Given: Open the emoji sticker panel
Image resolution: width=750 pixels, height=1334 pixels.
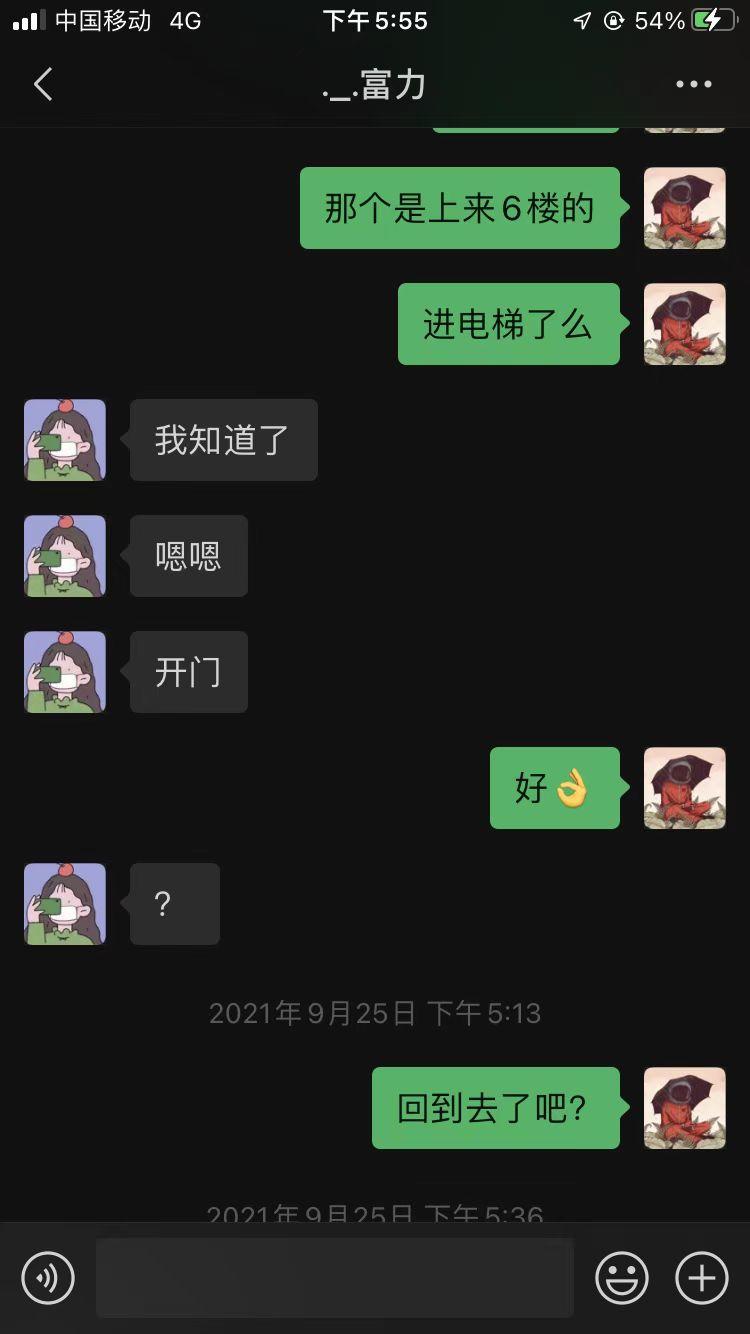Looking at the screenshot, I should tap(621, 1277).
